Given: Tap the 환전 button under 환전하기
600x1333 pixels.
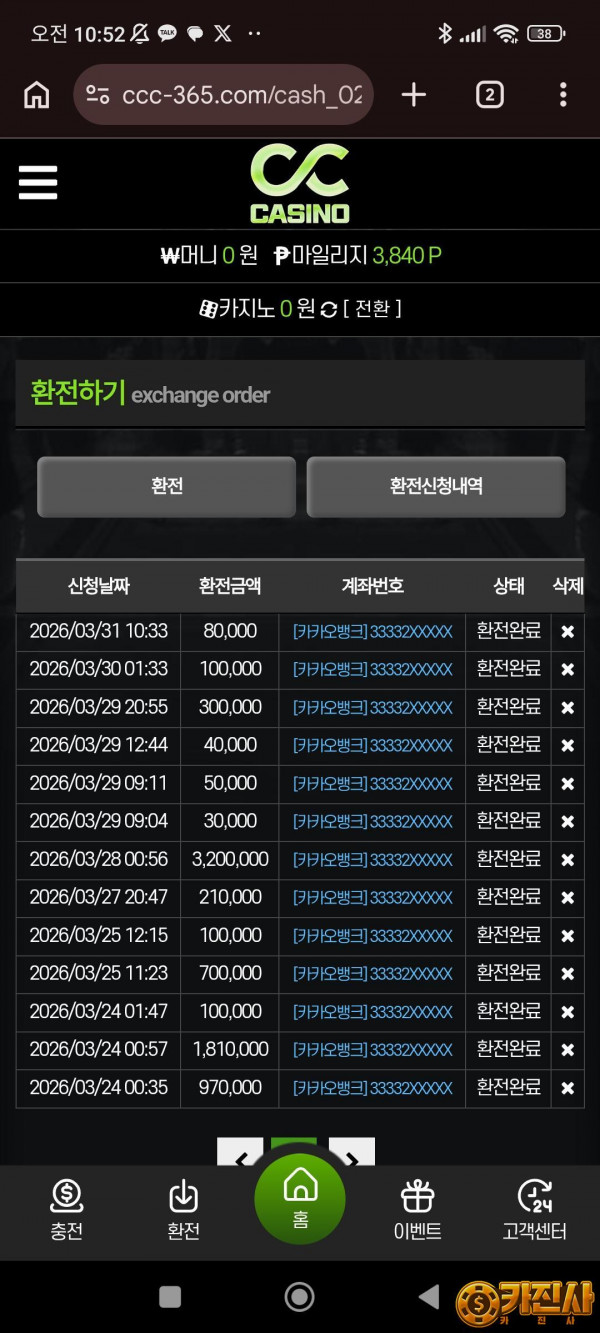Looking at the screenshot, I should tap(166, 486).
